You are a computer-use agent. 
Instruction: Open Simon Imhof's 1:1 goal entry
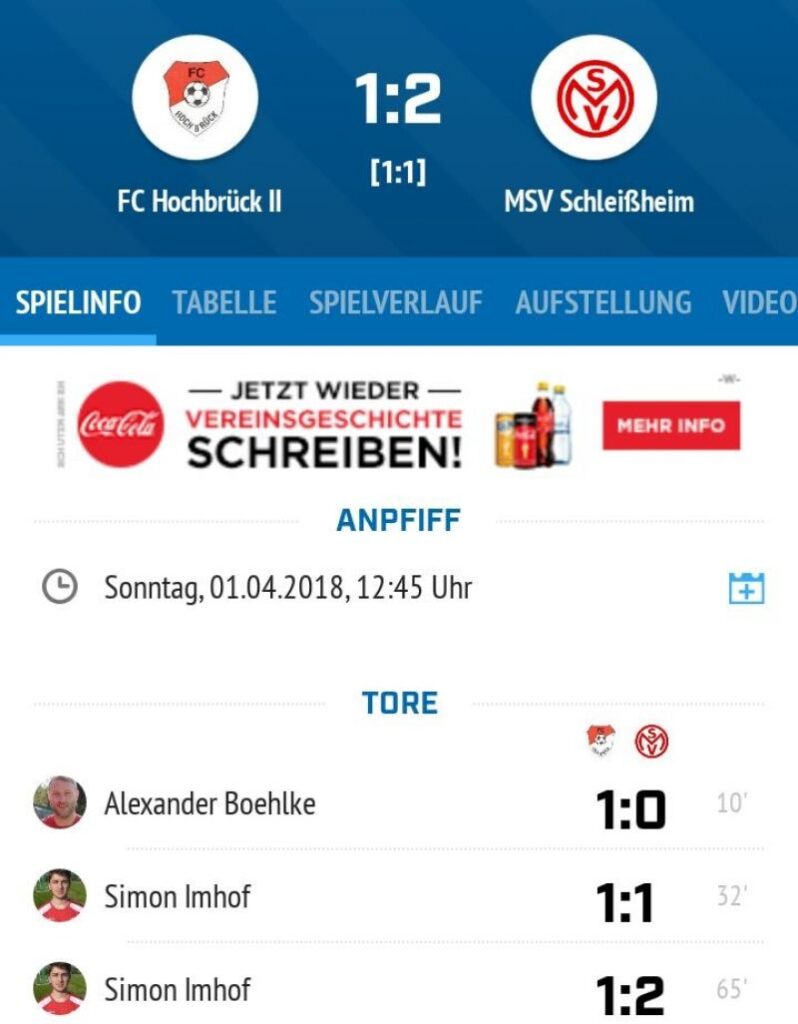177,896
